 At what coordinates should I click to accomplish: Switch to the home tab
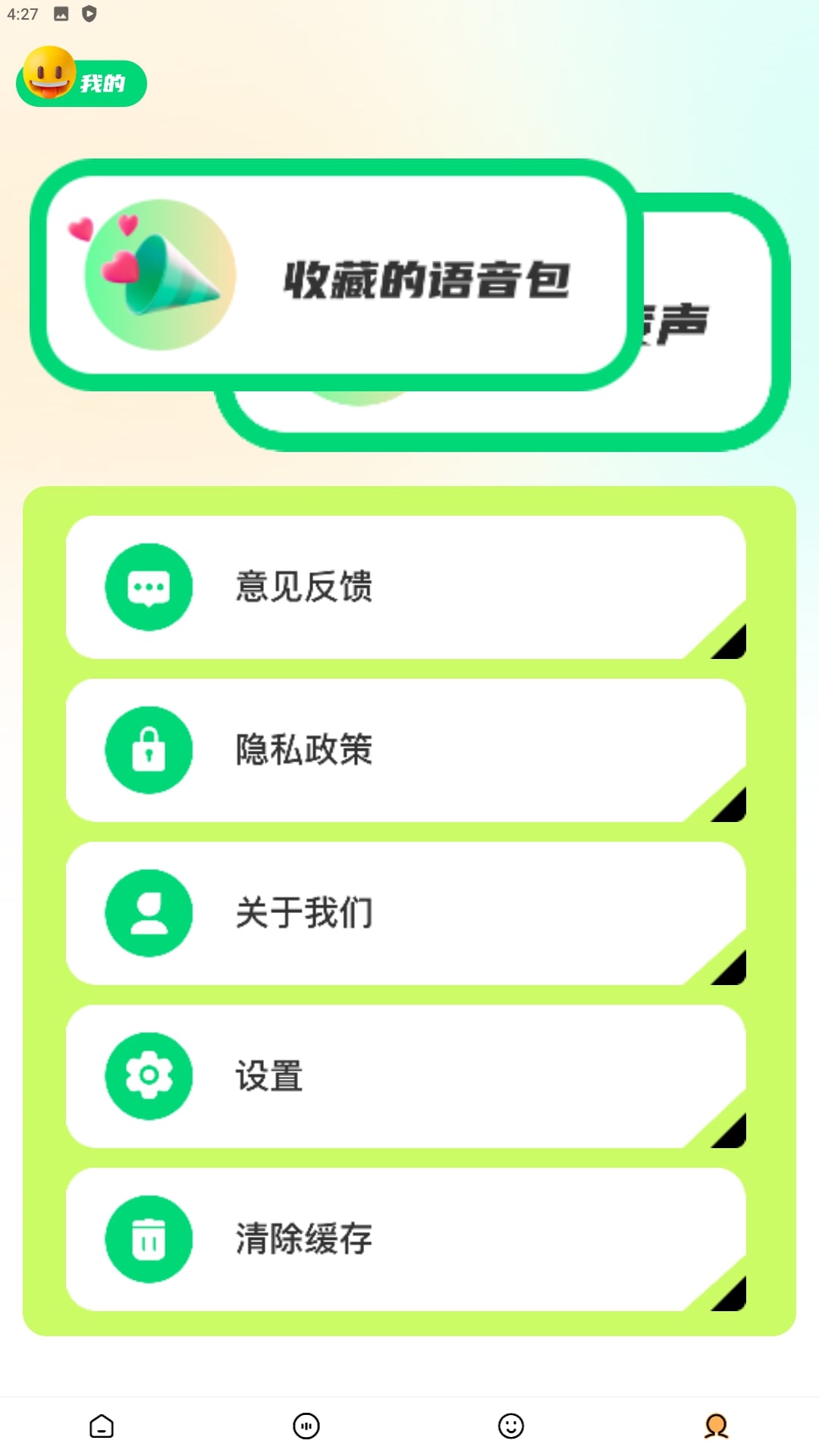[102, 1426]
